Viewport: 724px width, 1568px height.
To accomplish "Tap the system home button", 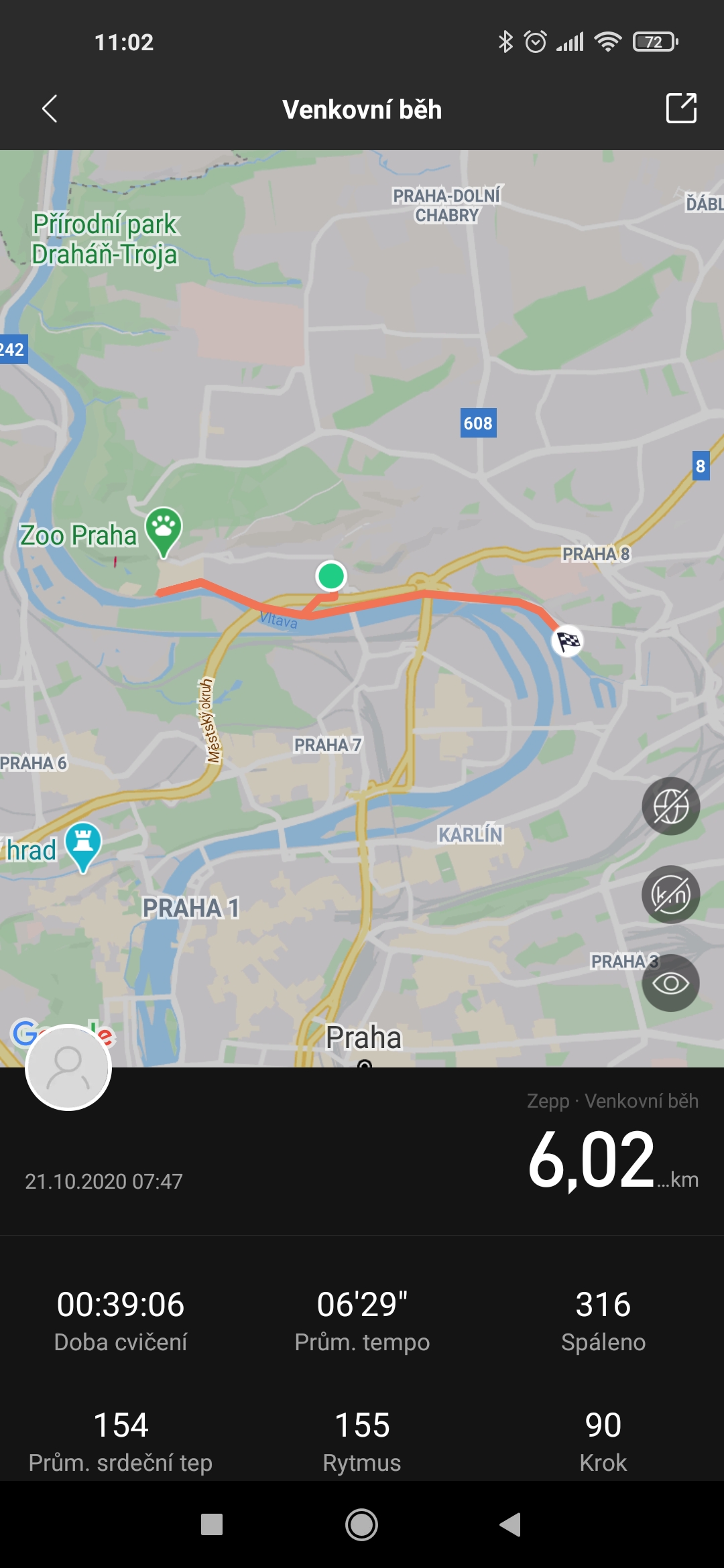I will pyautogui.click(x=361, y=1524).
